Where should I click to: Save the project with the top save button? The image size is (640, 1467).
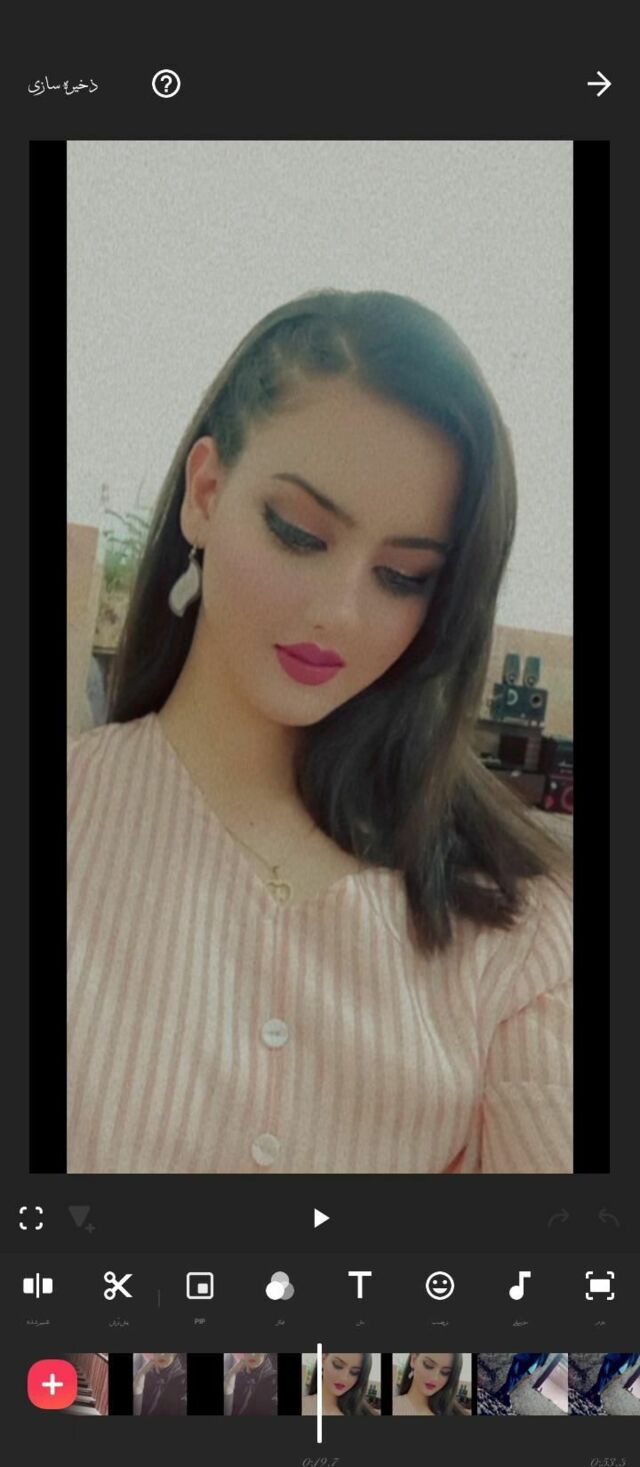[x=62, y=85]
